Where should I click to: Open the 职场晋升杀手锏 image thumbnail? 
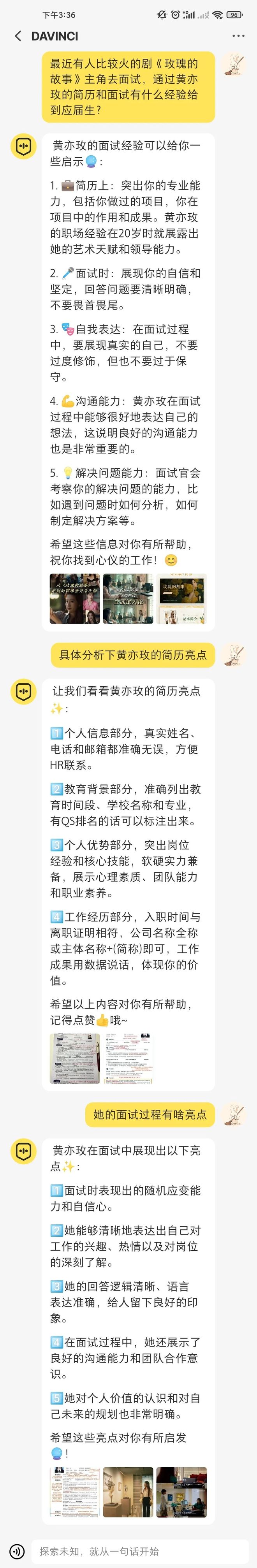[x=74, y=599]
